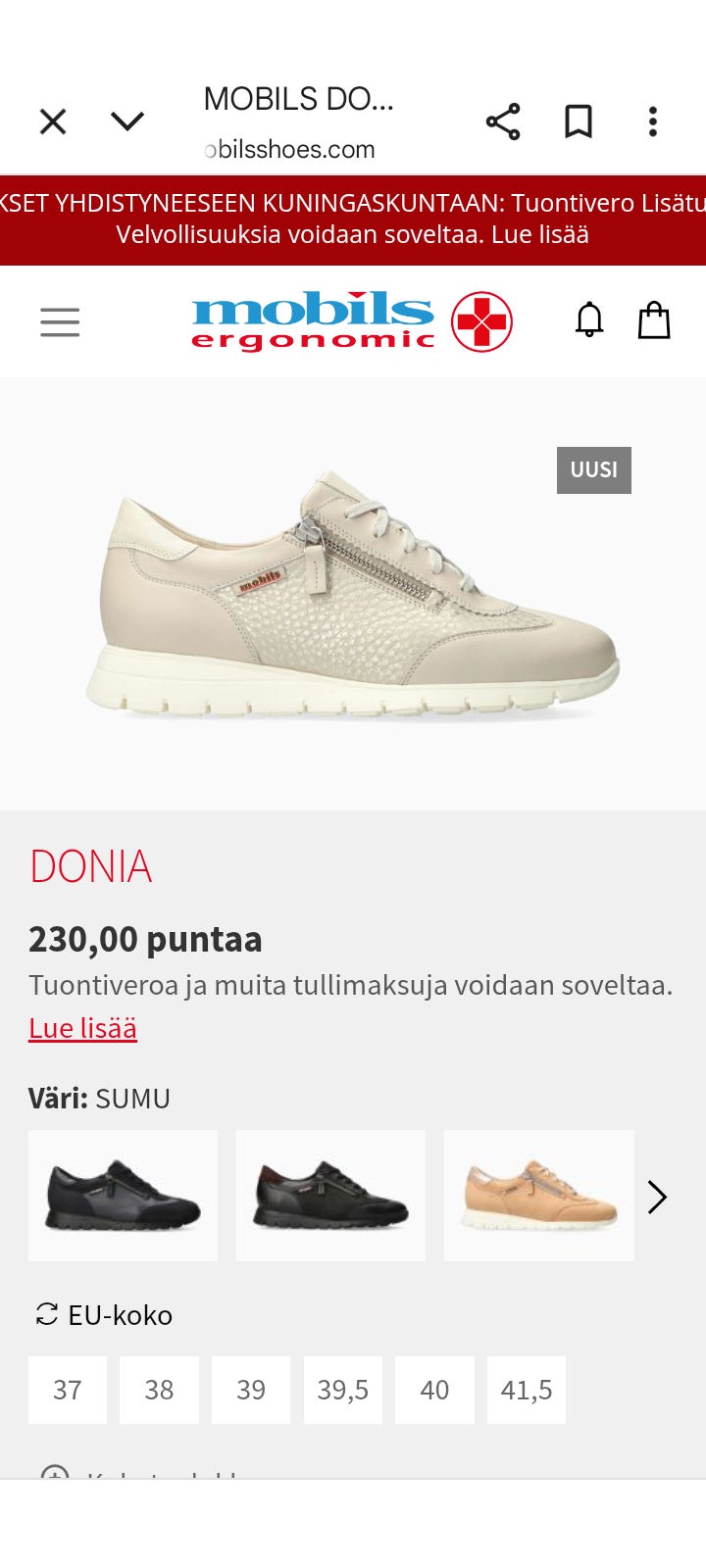Pick size 39,5
This screenshot has width=706, height=1568.
343,1390
